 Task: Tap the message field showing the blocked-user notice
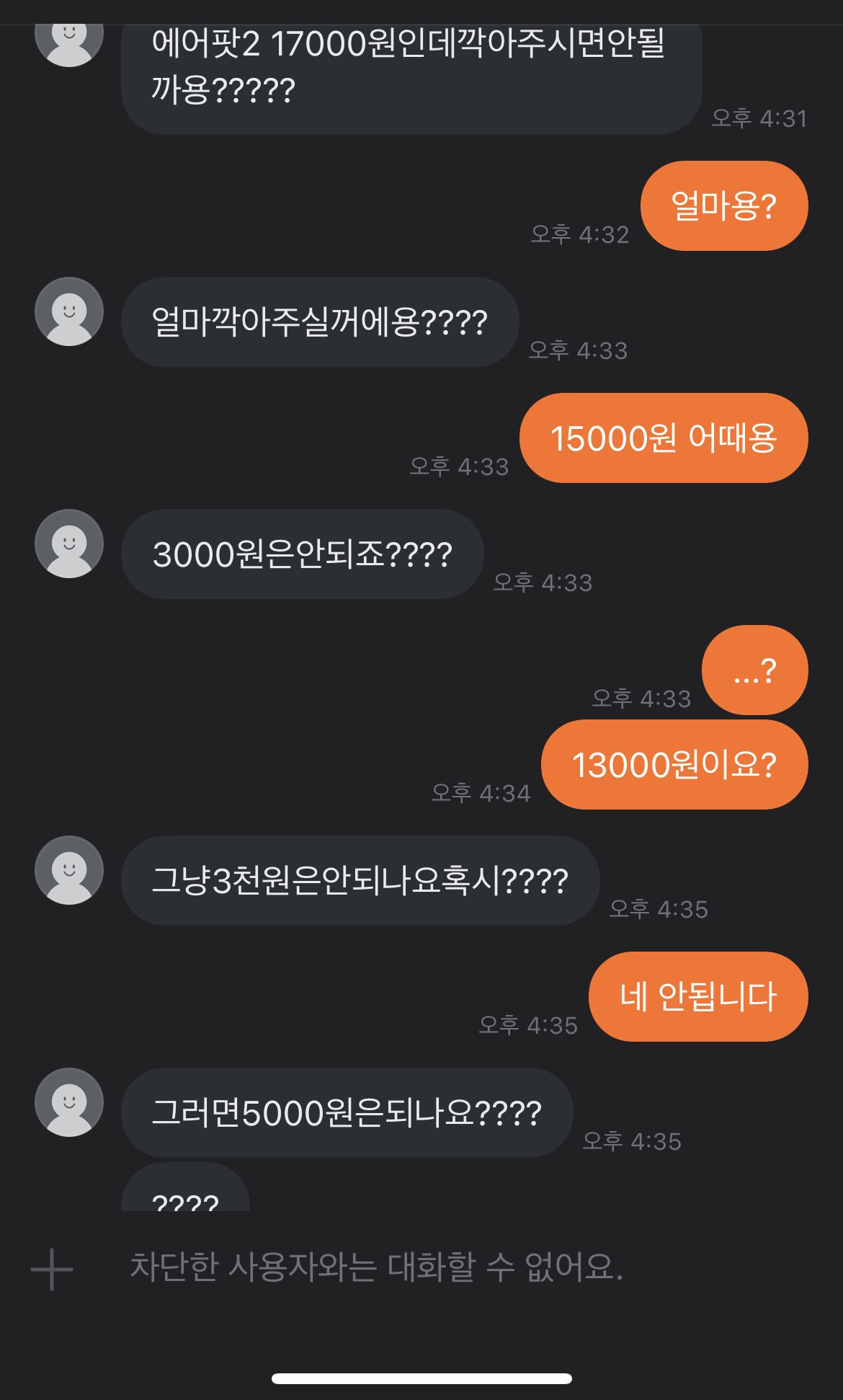(376, 1267)
